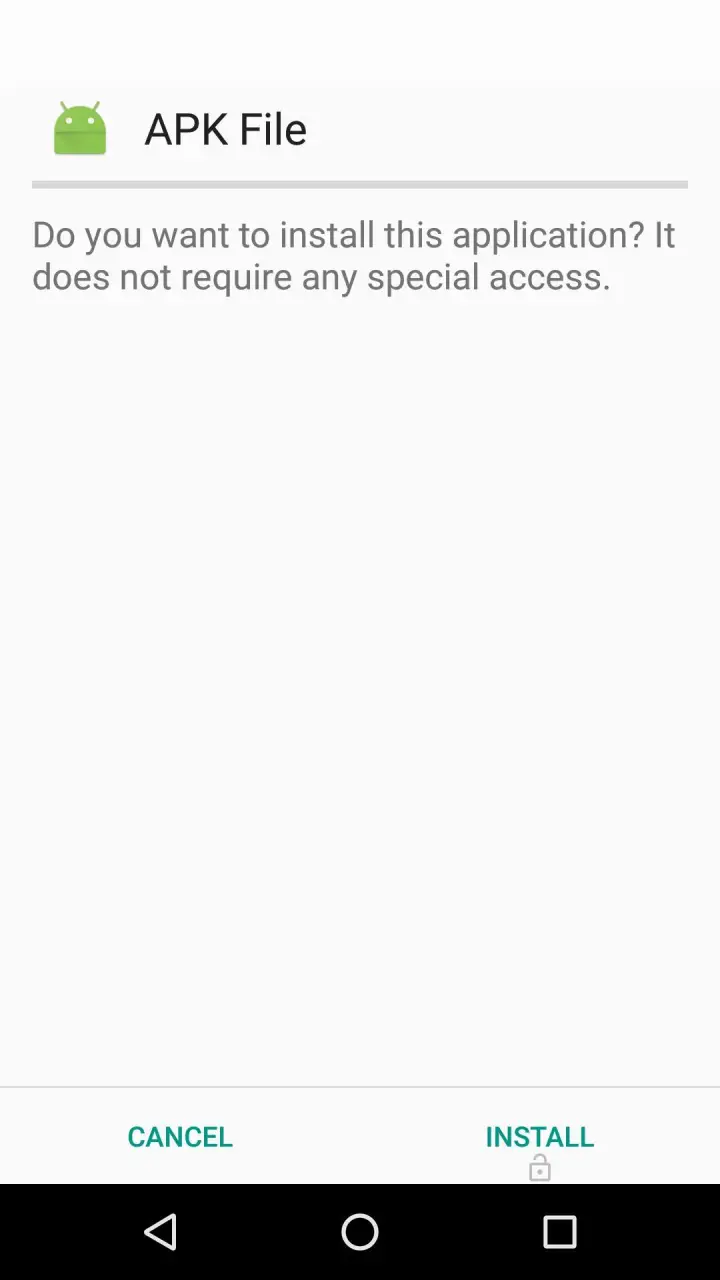Screen dimensions: 720x1280
Task: Click the Overview button in the navigation bar
Action: [x=560, y=1231]
